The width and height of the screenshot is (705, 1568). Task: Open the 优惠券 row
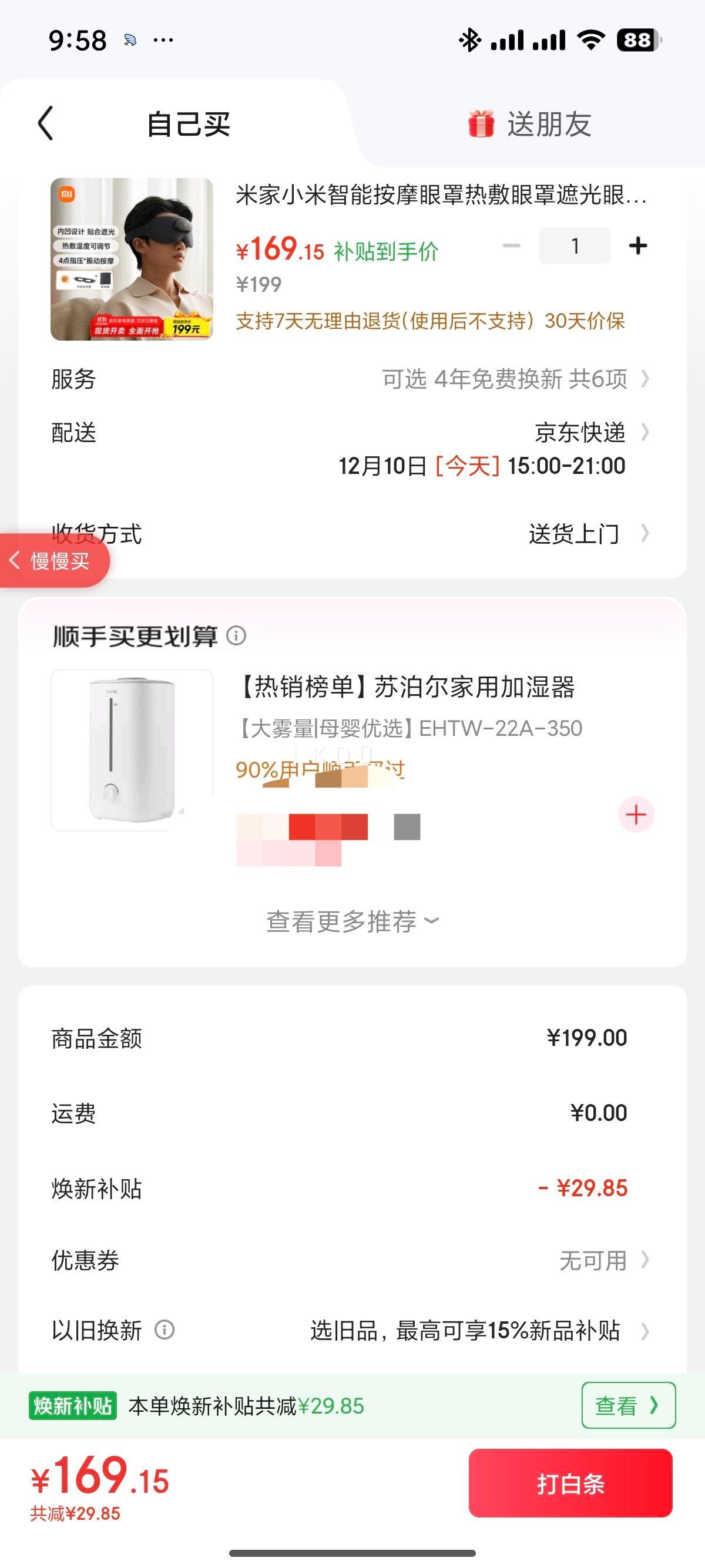pyautogui.click(x=603, y=1260)
